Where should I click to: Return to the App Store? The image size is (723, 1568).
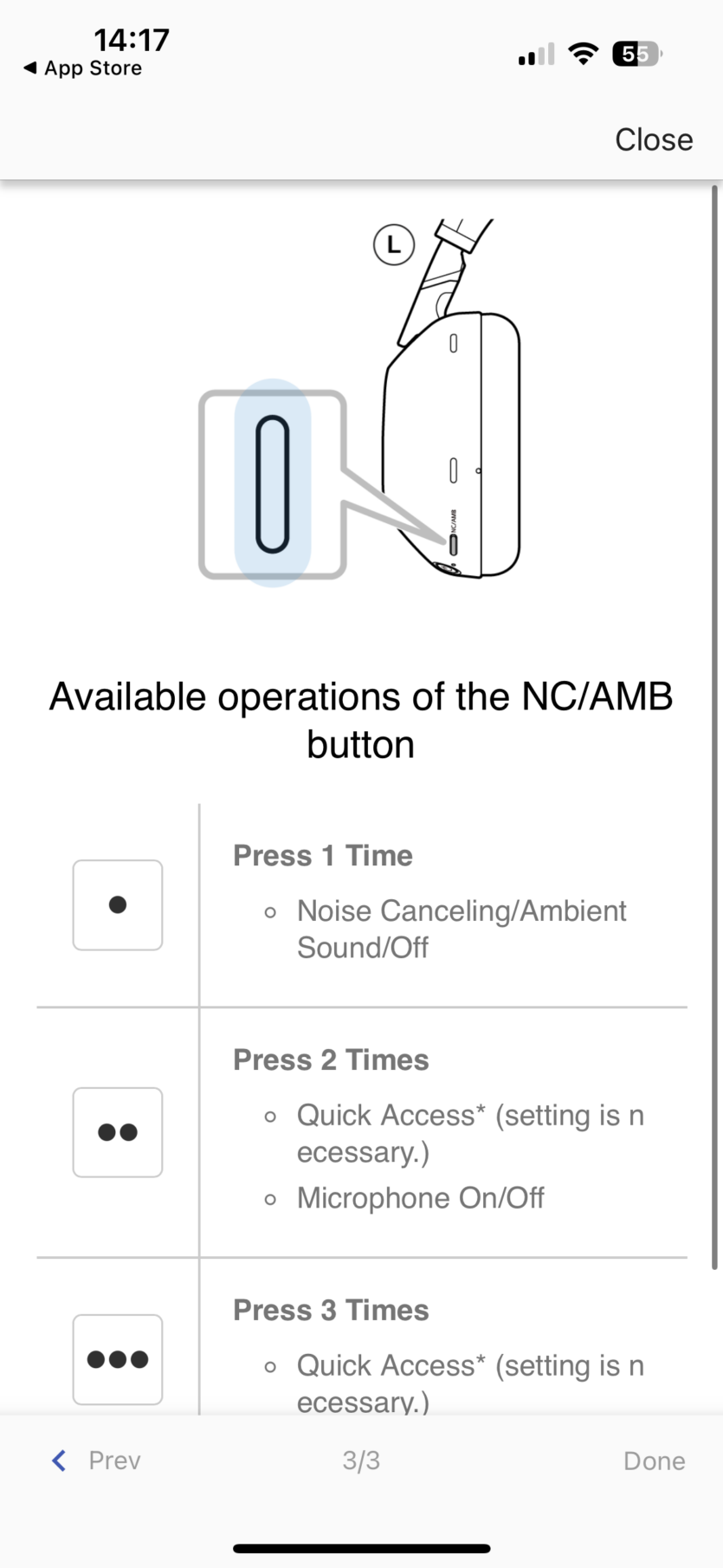click(x=82, y=68)
